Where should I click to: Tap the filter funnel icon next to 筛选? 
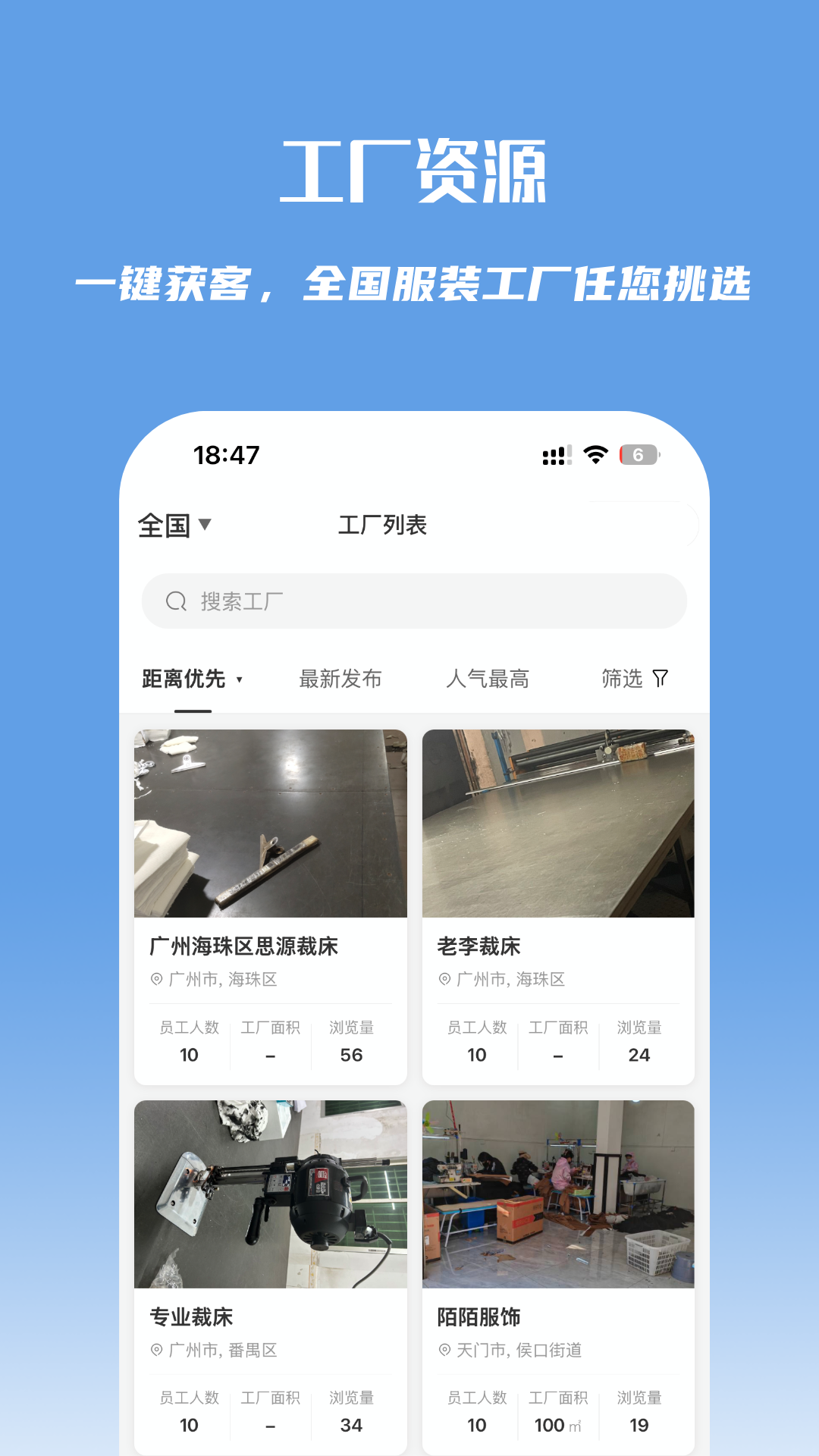pyautogui.click(x=661, y=679)
